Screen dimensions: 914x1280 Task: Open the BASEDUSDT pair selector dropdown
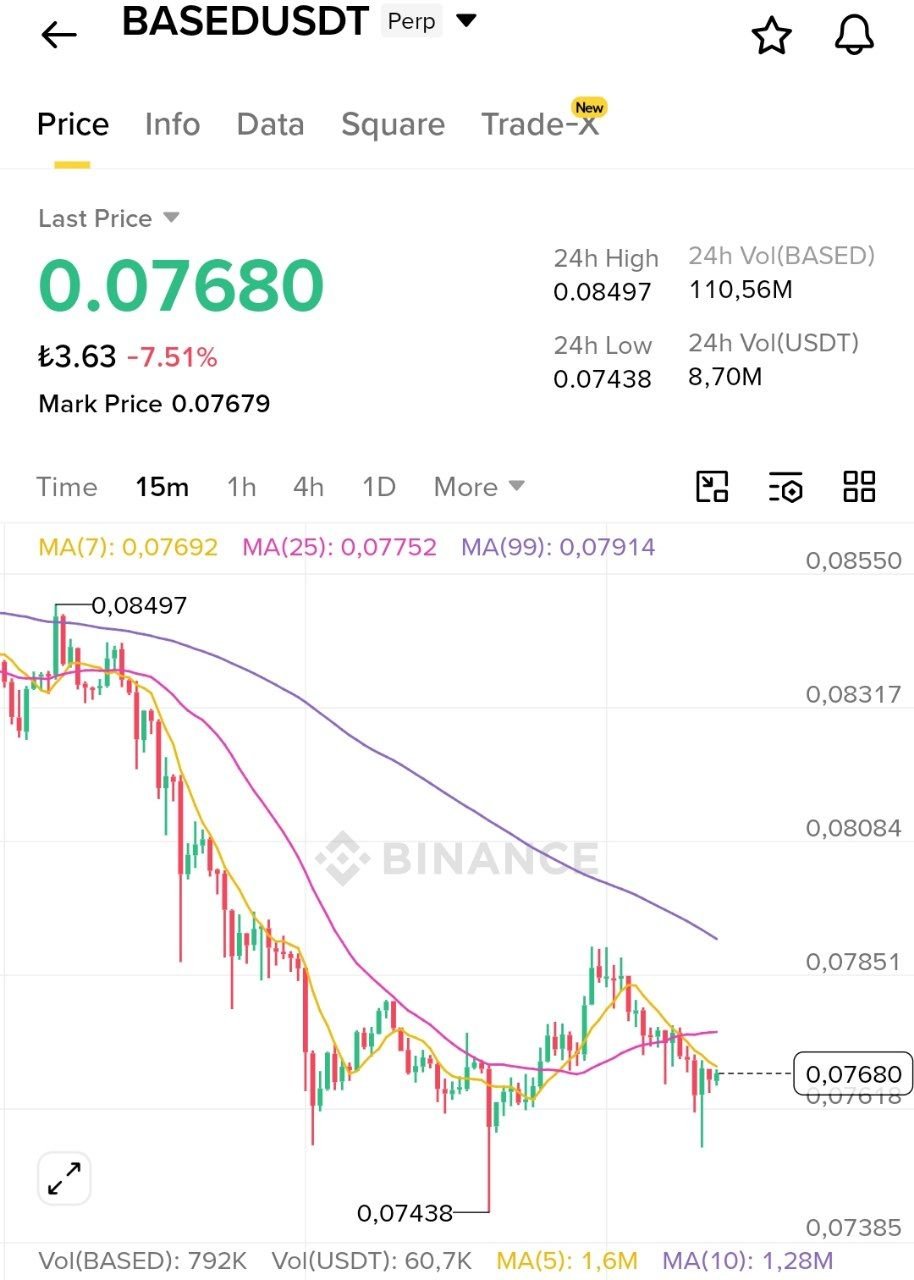466,20
